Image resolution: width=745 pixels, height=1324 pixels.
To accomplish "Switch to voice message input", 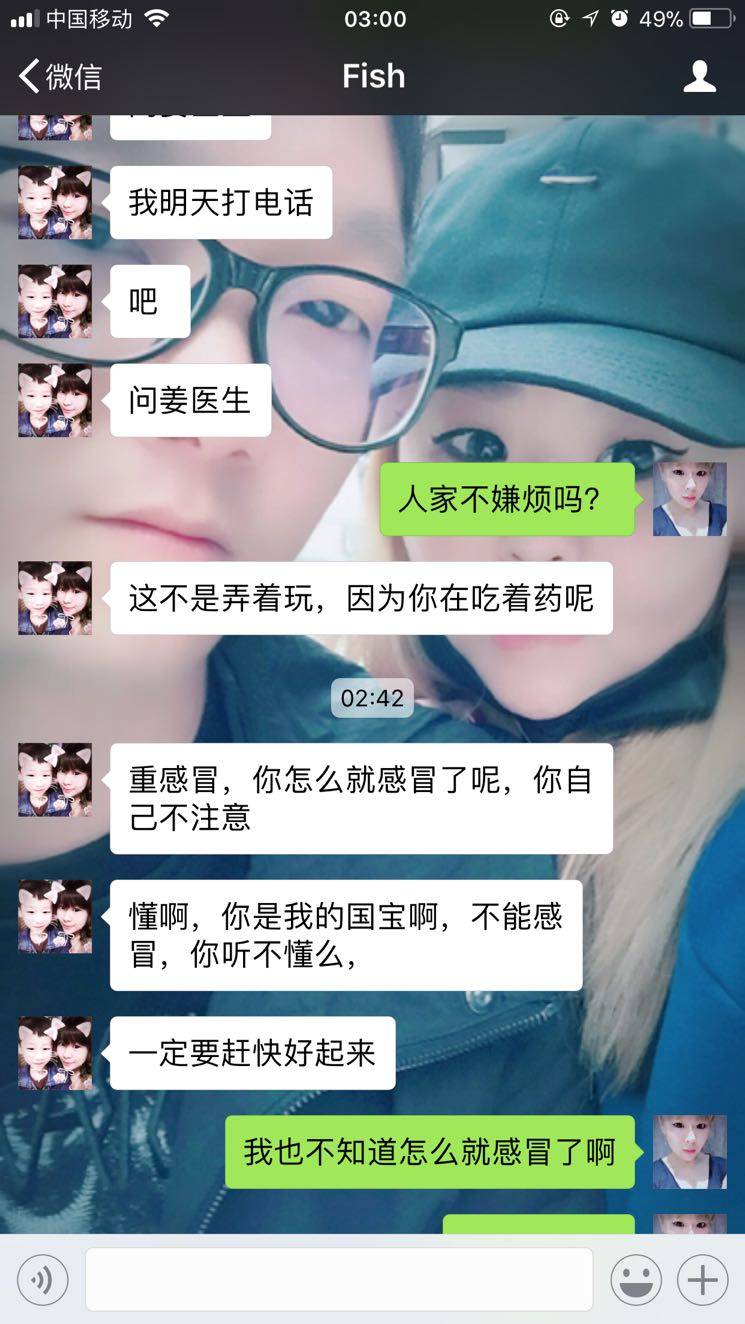I will [x=43, y=1279].
